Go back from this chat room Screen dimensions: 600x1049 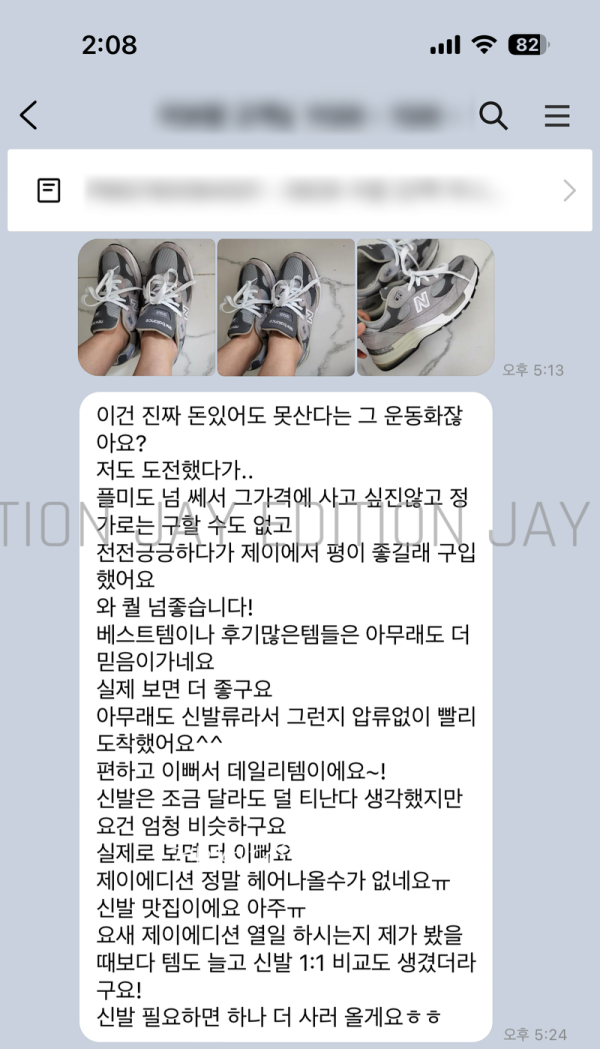pos(29,116)
